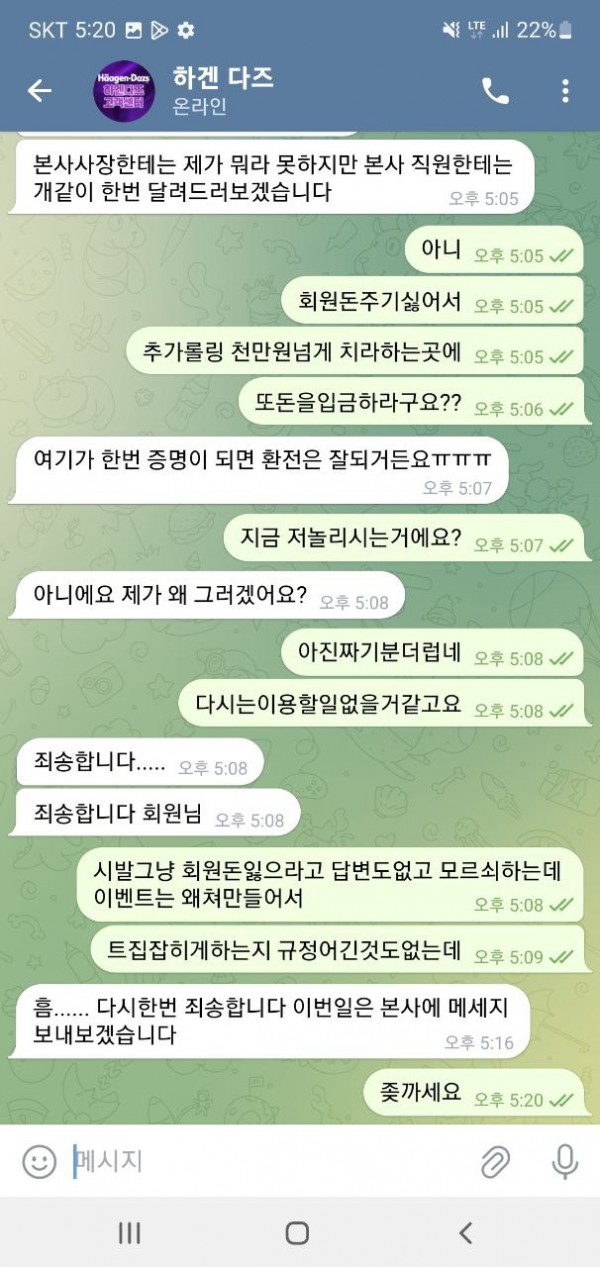Open the emoji picker
Viewport: 600px width, 1267px height.
(x=39, y=1161)
